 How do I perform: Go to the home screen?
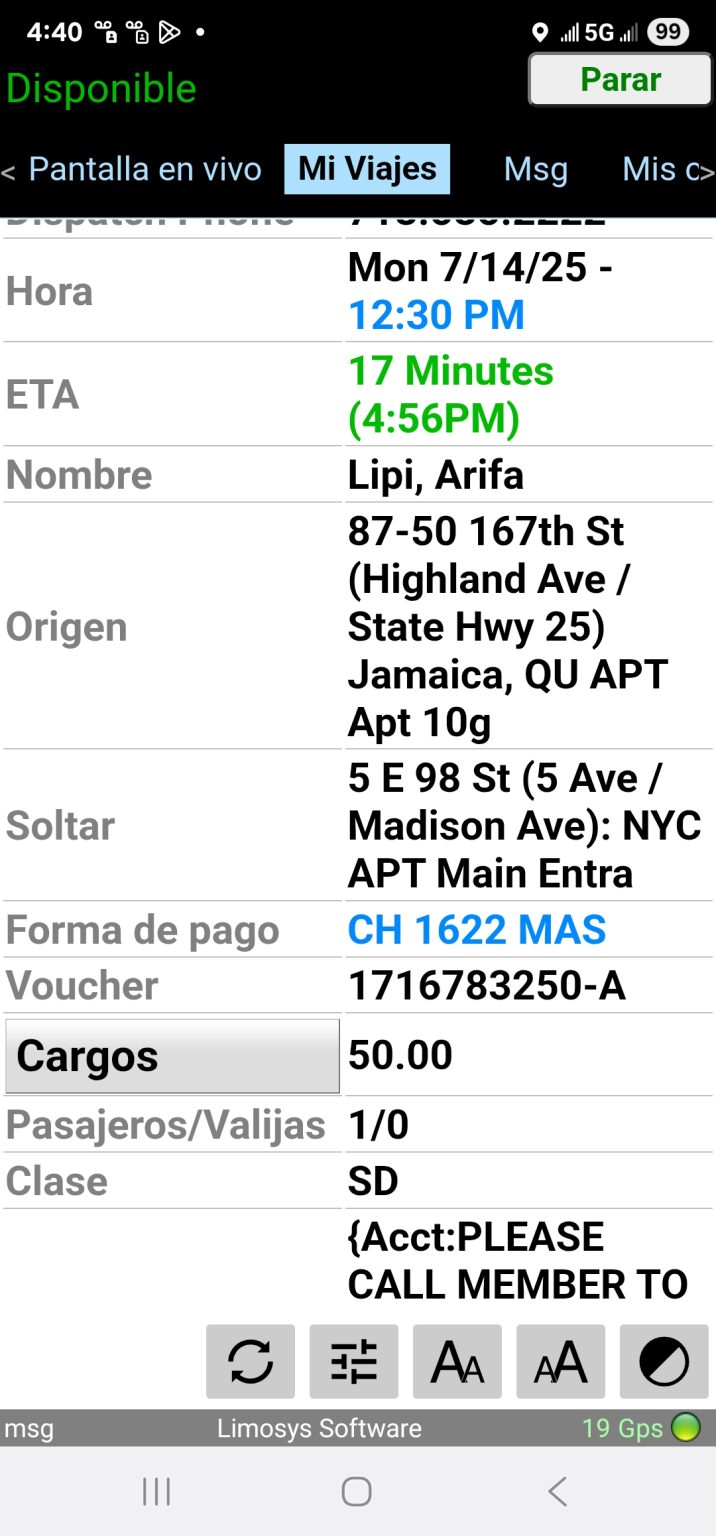(x=357, y=1491)
